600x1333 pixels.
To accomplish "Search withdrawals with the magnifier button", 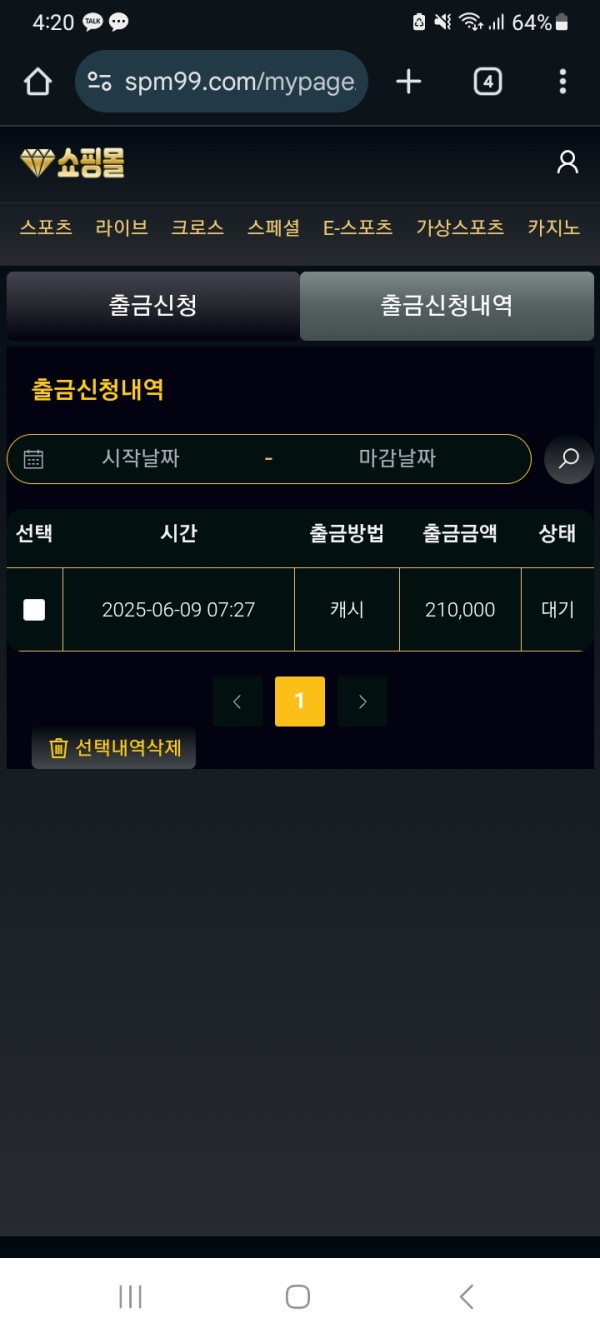I will click(569, 459).
